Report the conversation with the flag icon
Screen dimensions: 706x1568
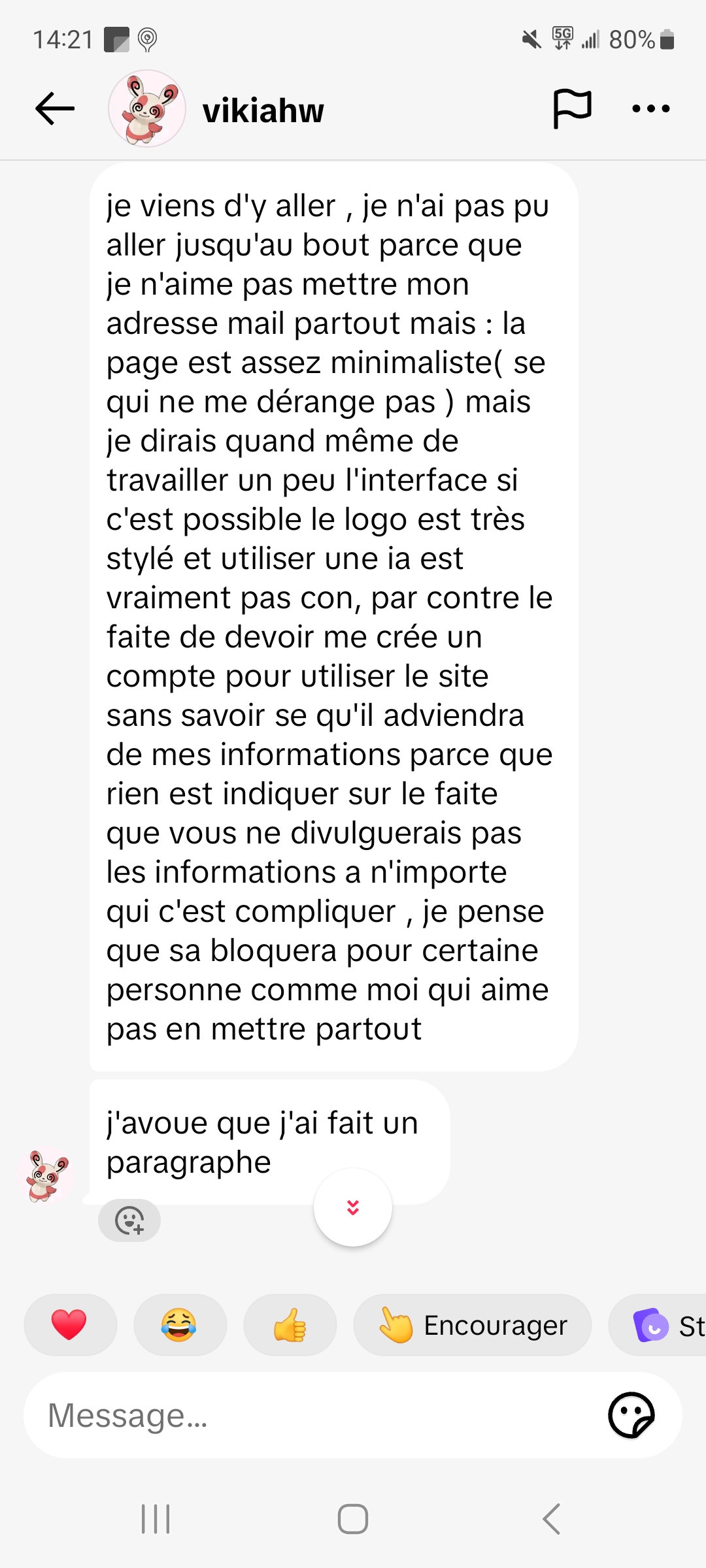click(572, 109)
